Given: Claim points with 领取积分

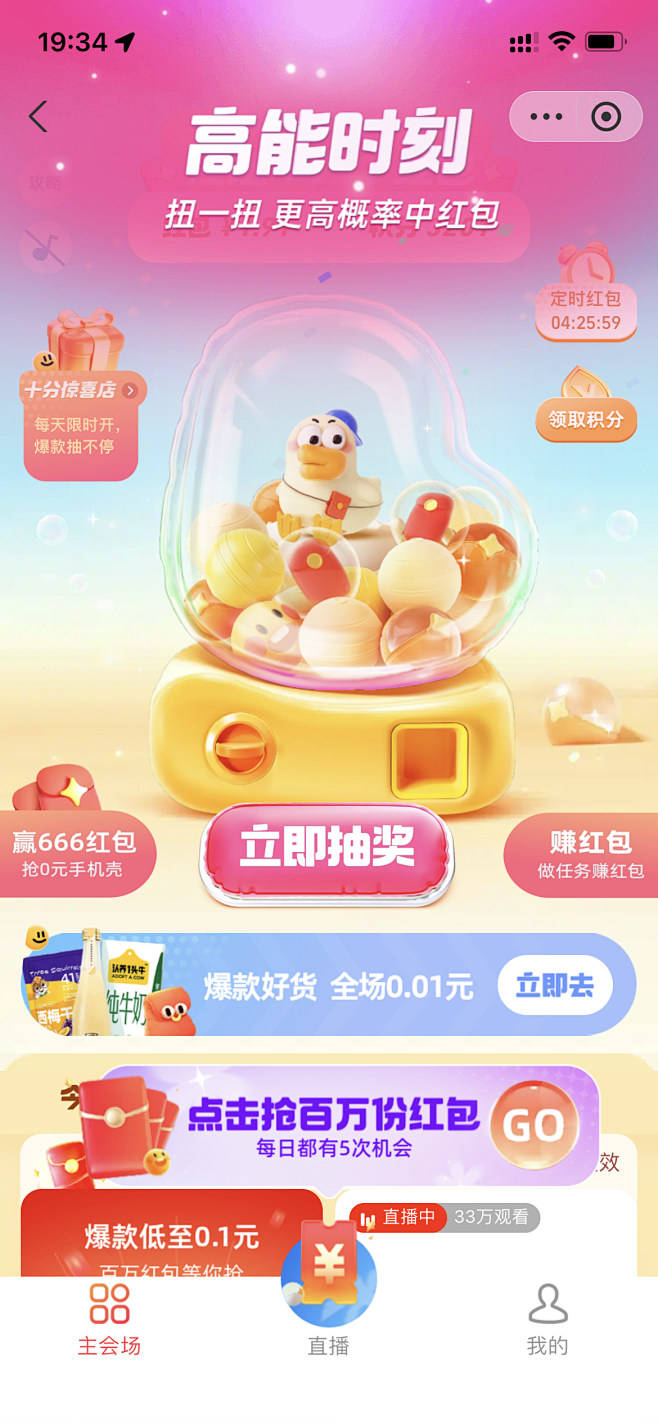Looking at the screenshot, I should point(586,419).
